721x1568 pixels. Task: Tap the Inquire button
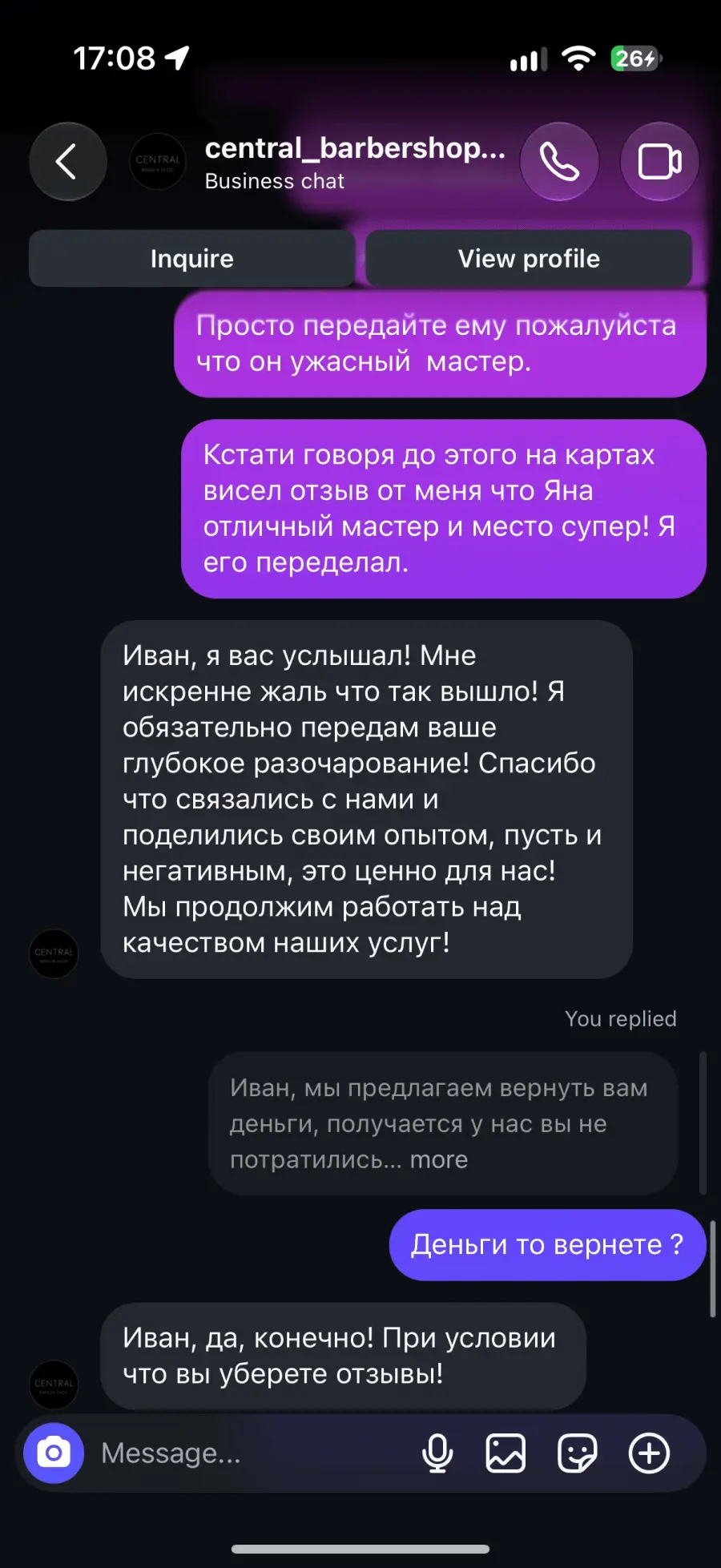click(192, 259)
